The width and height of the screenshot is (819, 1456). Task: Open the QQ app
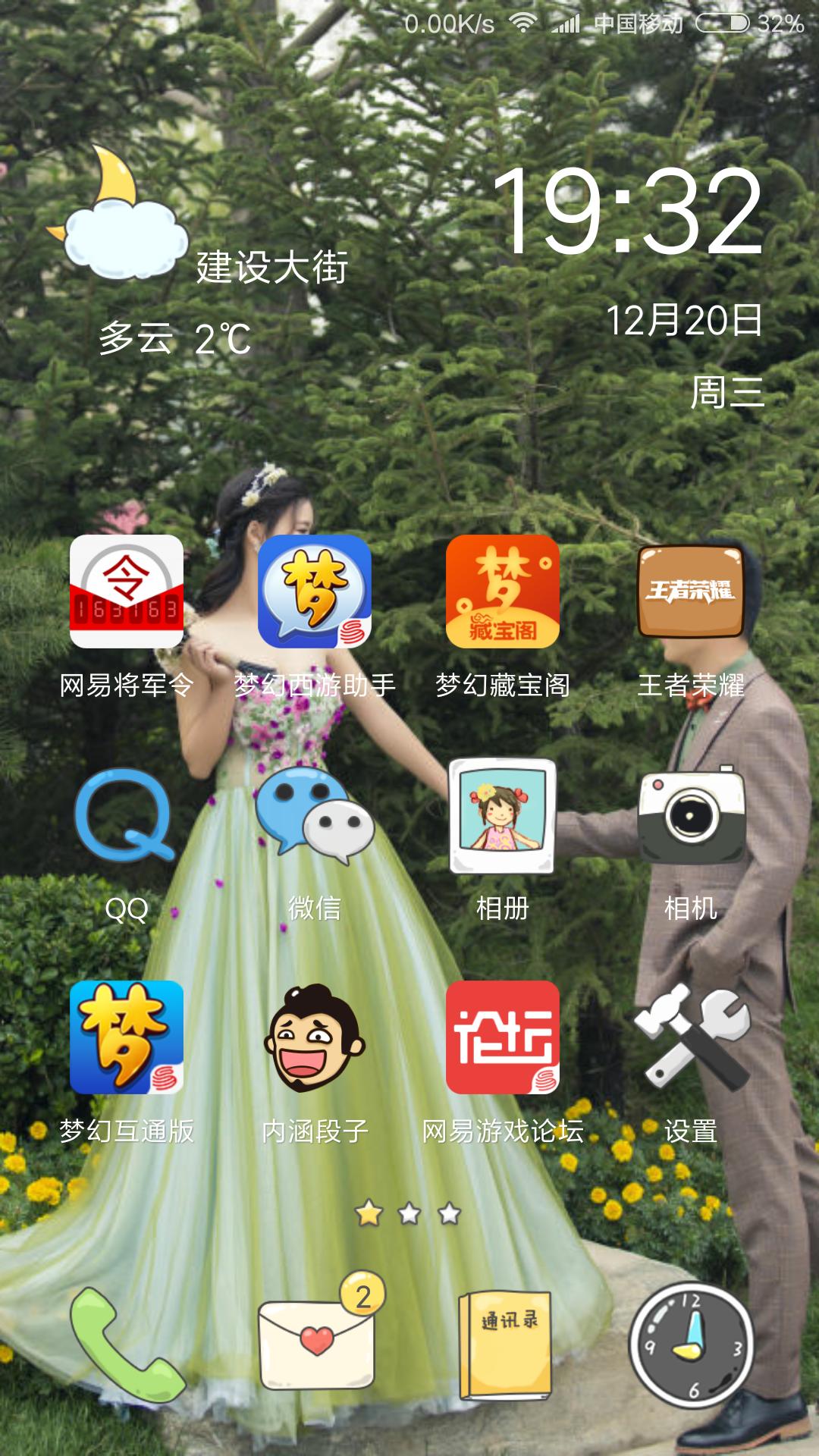pos(127,816)
